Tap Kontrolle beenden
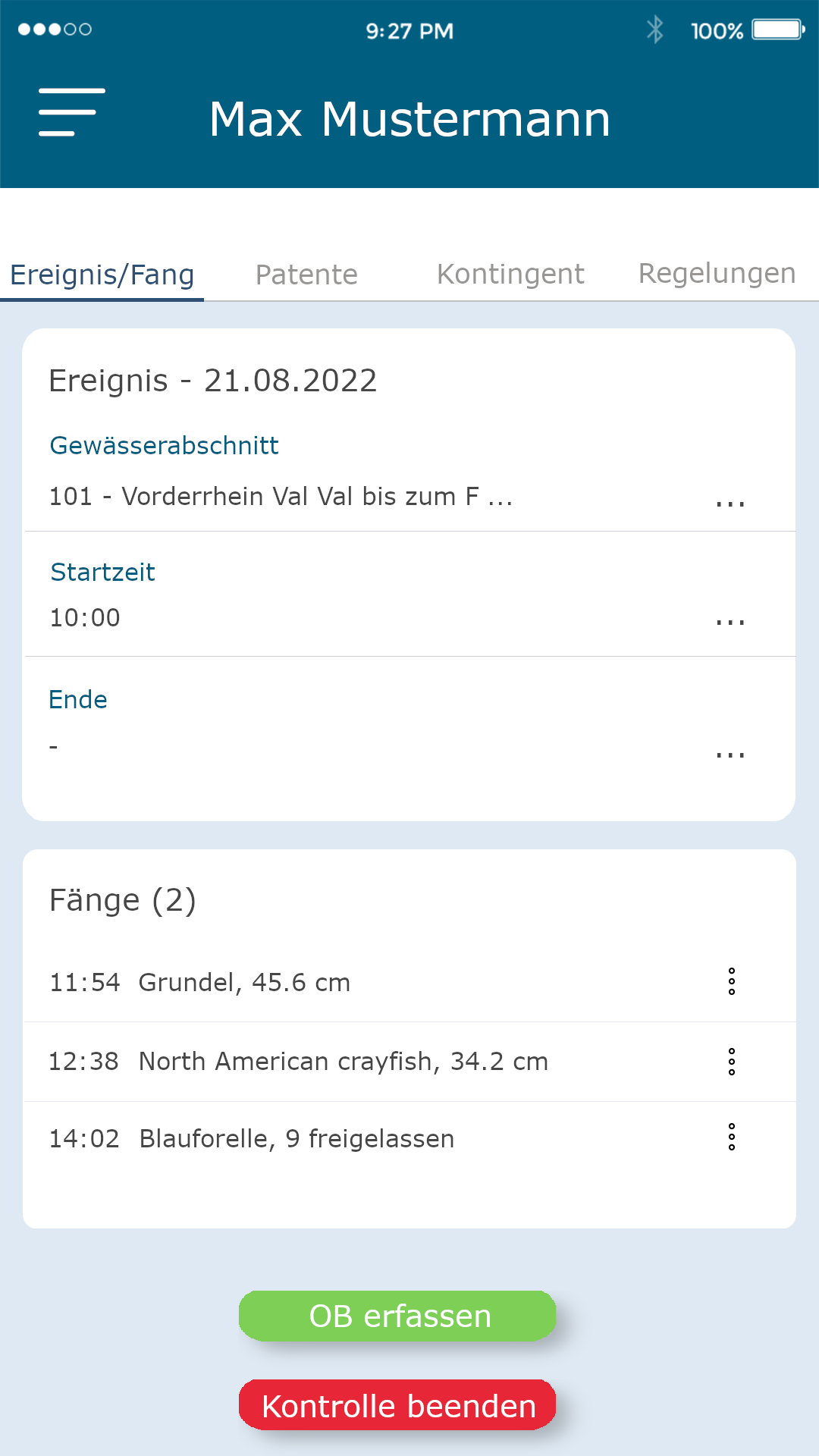 click(x=397, y=1405)
